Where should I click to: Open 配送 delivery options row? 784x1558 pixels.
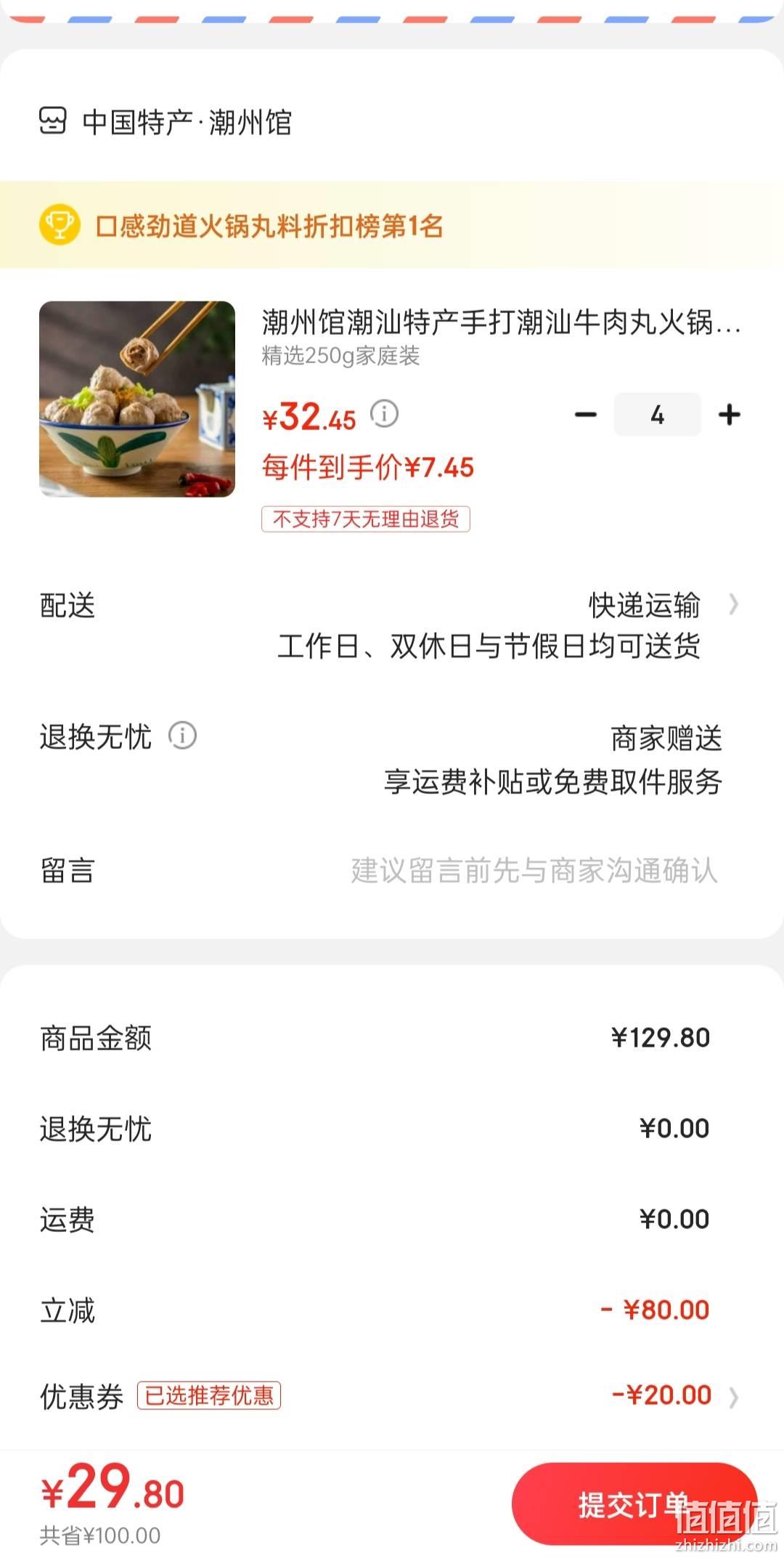pyautogui.click(x=392, y=625)
